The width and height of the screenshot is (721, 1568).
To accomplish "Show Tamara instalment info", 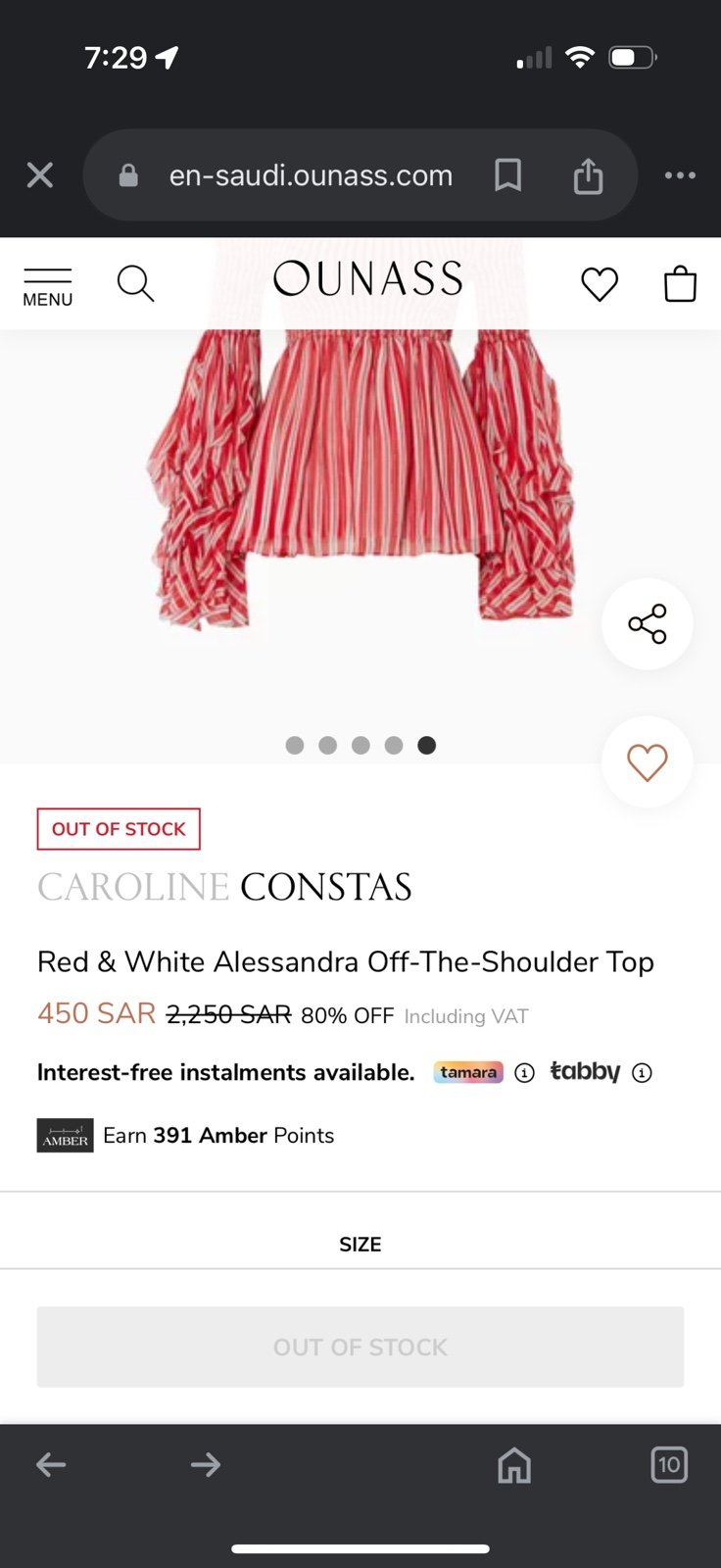I will pyautogui.click(x=525, y=1073).
